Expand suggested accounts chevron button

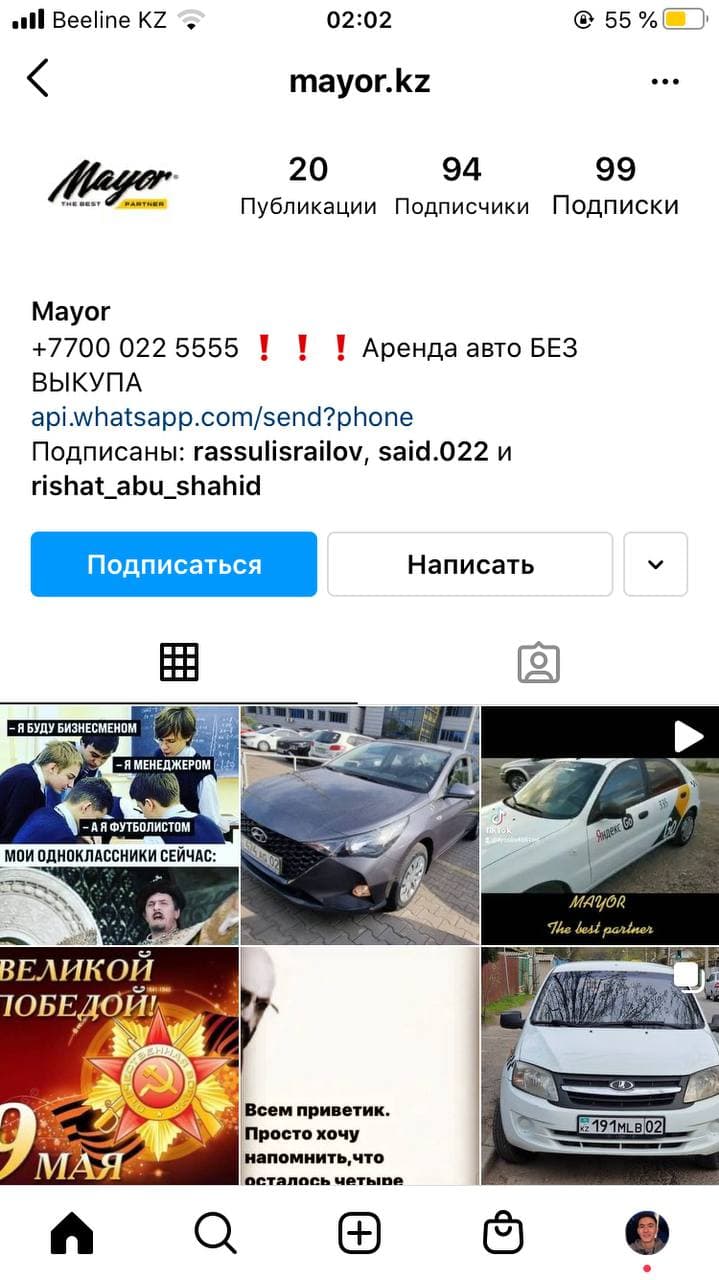(x=656, y=565)
